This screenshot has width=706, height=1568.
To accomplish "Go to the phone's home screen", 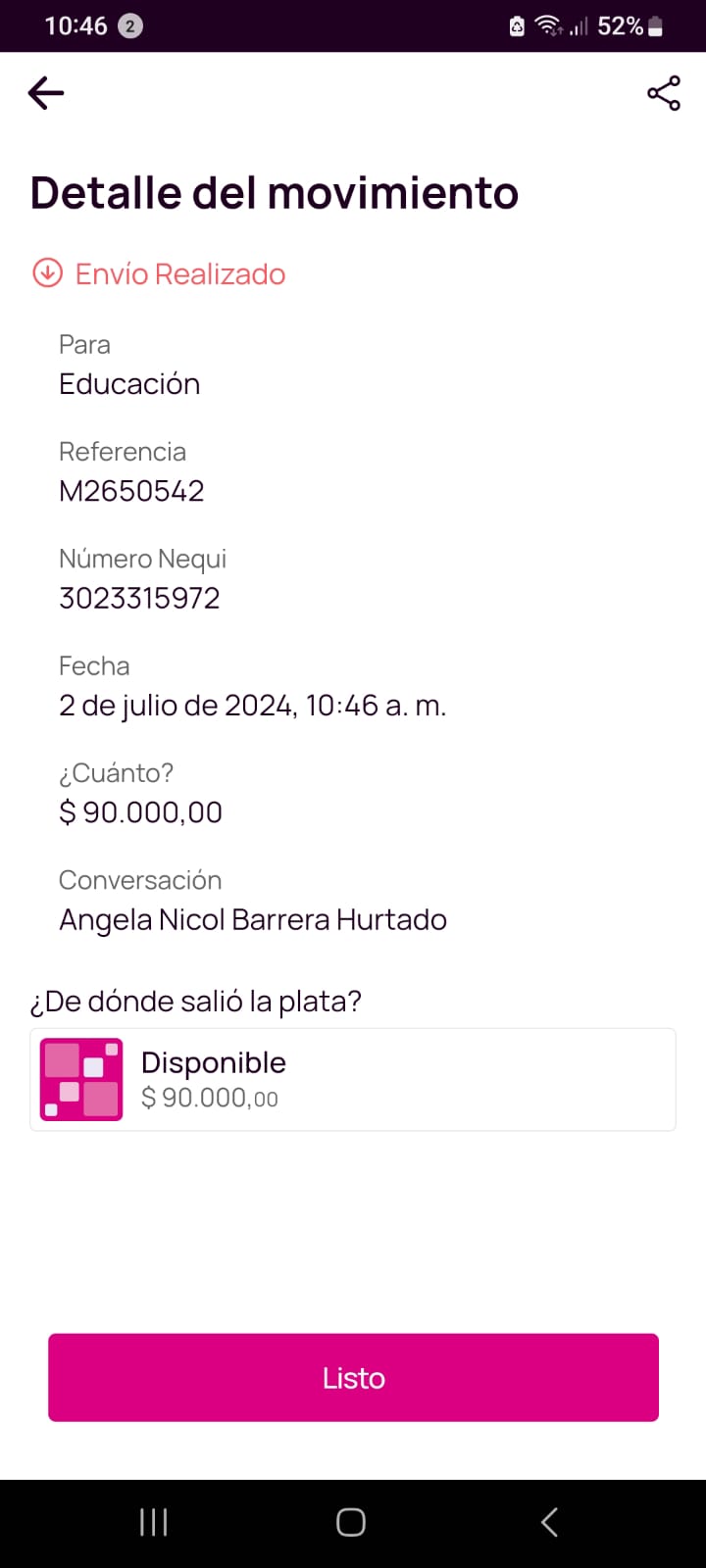I will (x=351, y=1522).
